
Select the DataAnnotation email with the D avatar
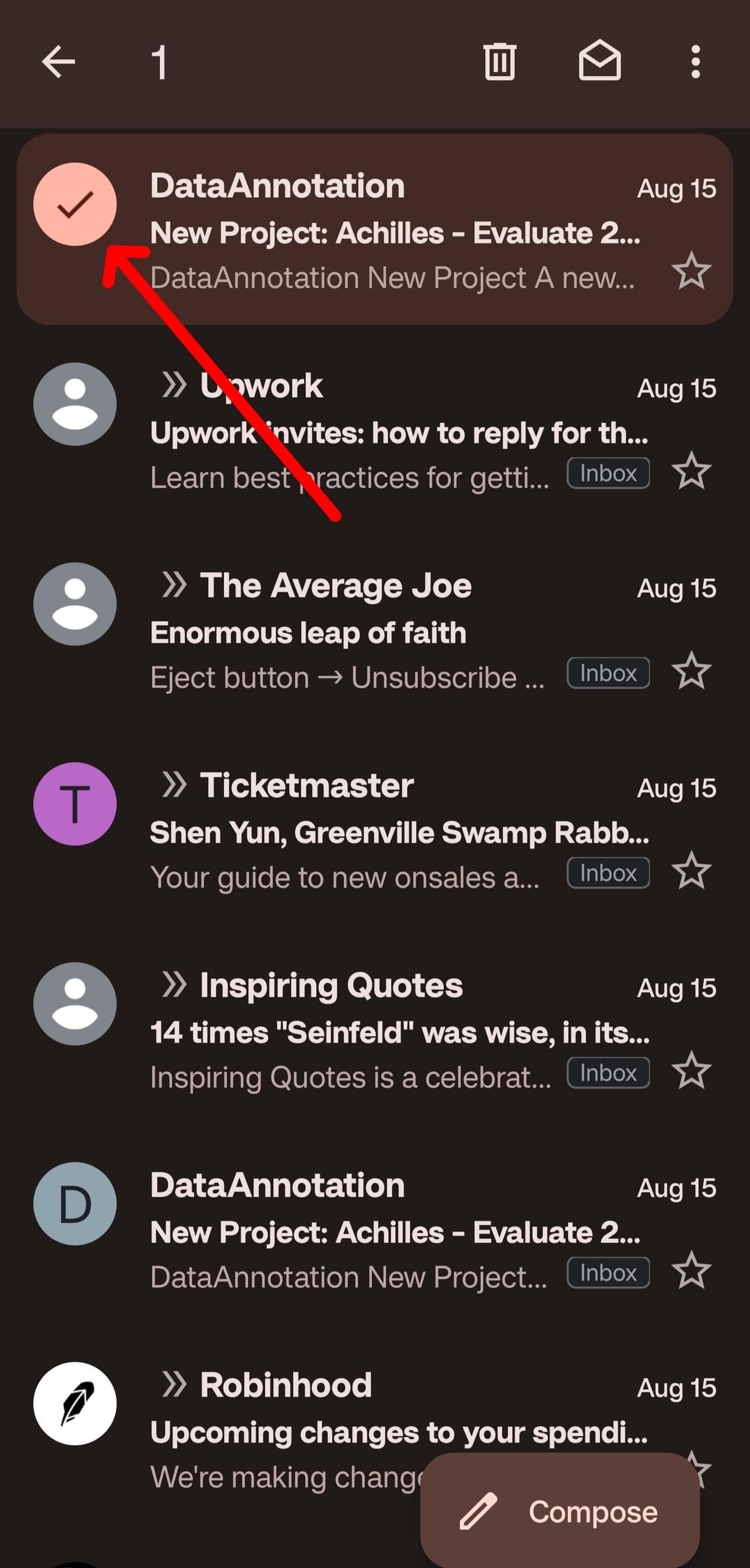pos(75,1204)
